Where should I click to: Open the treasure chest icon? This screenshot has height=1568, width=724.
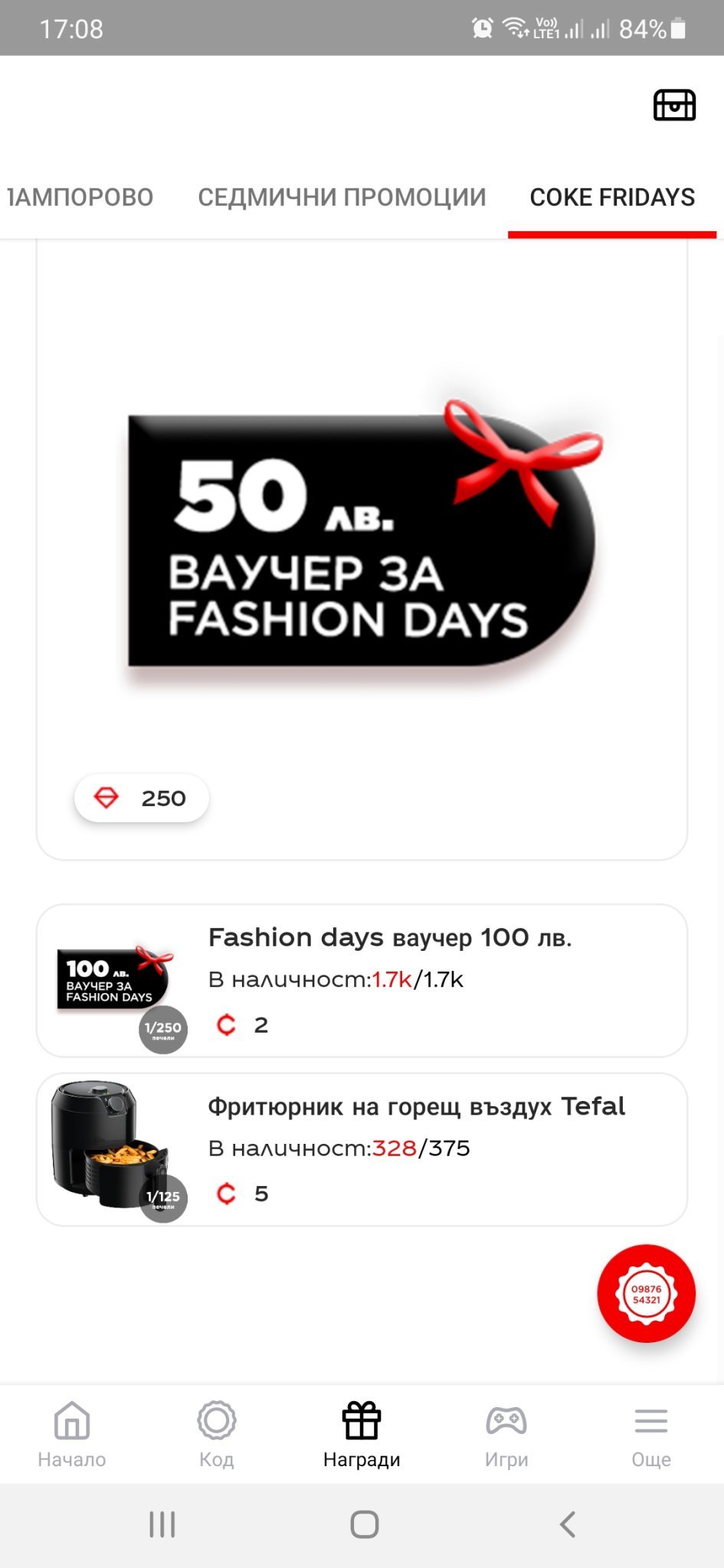[x=674, y=105]
